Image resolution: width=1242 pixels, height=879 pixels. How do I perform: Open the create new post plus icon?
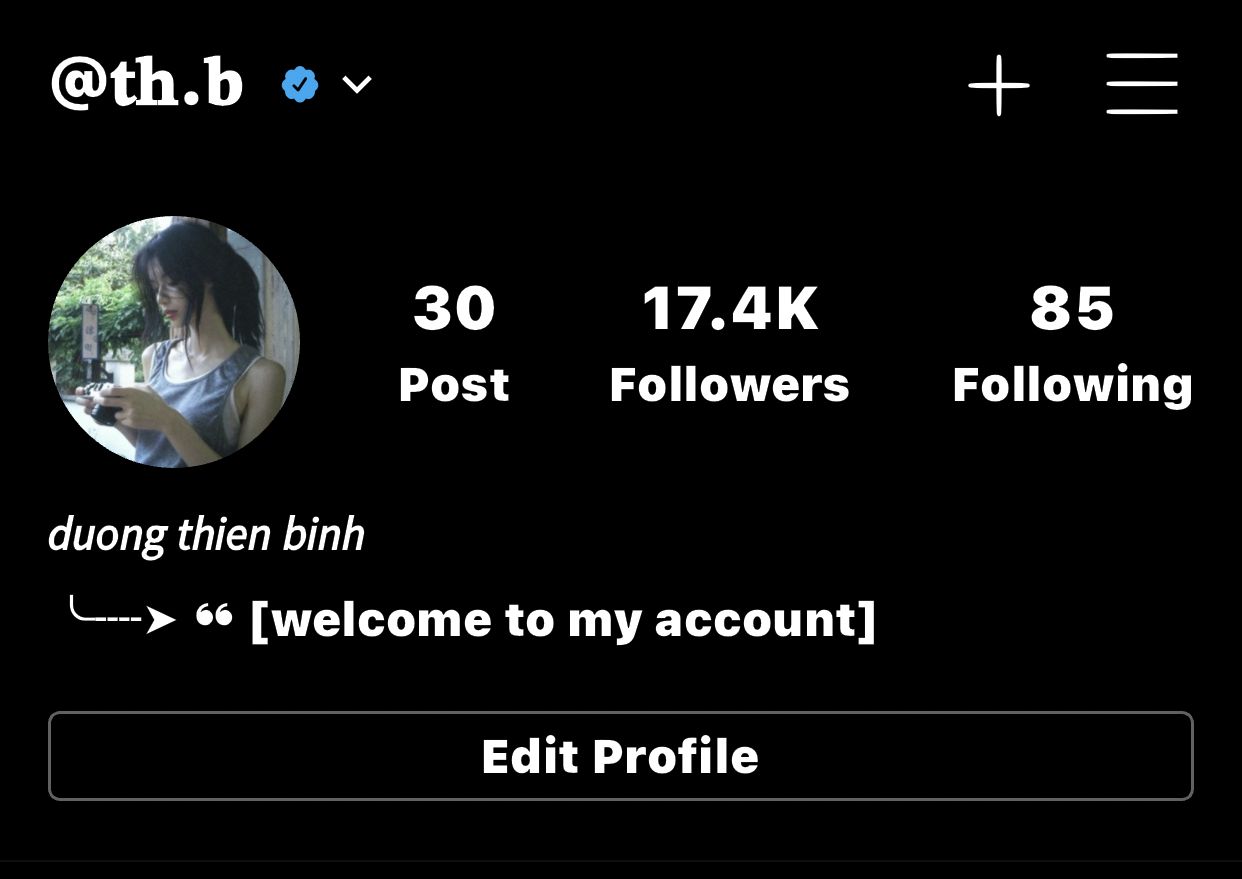tap(998, 85)
